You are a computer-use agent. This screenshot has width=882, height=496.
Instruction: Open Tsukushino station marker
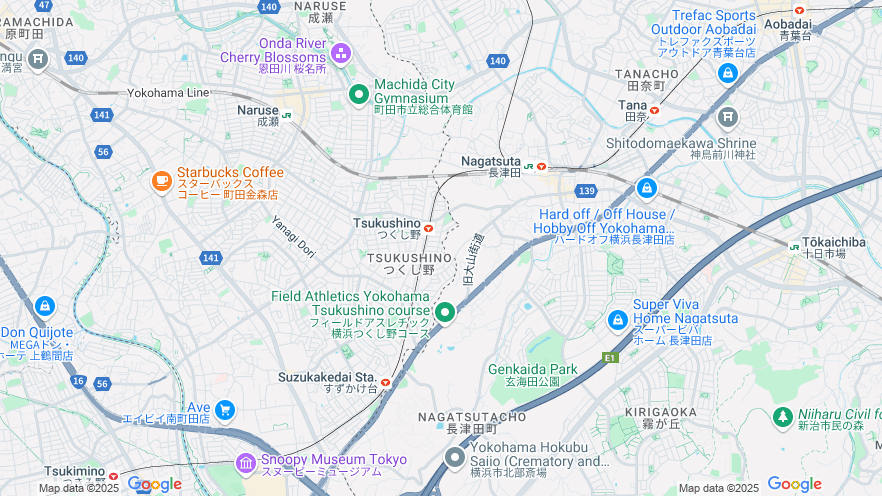pos(429,228)
